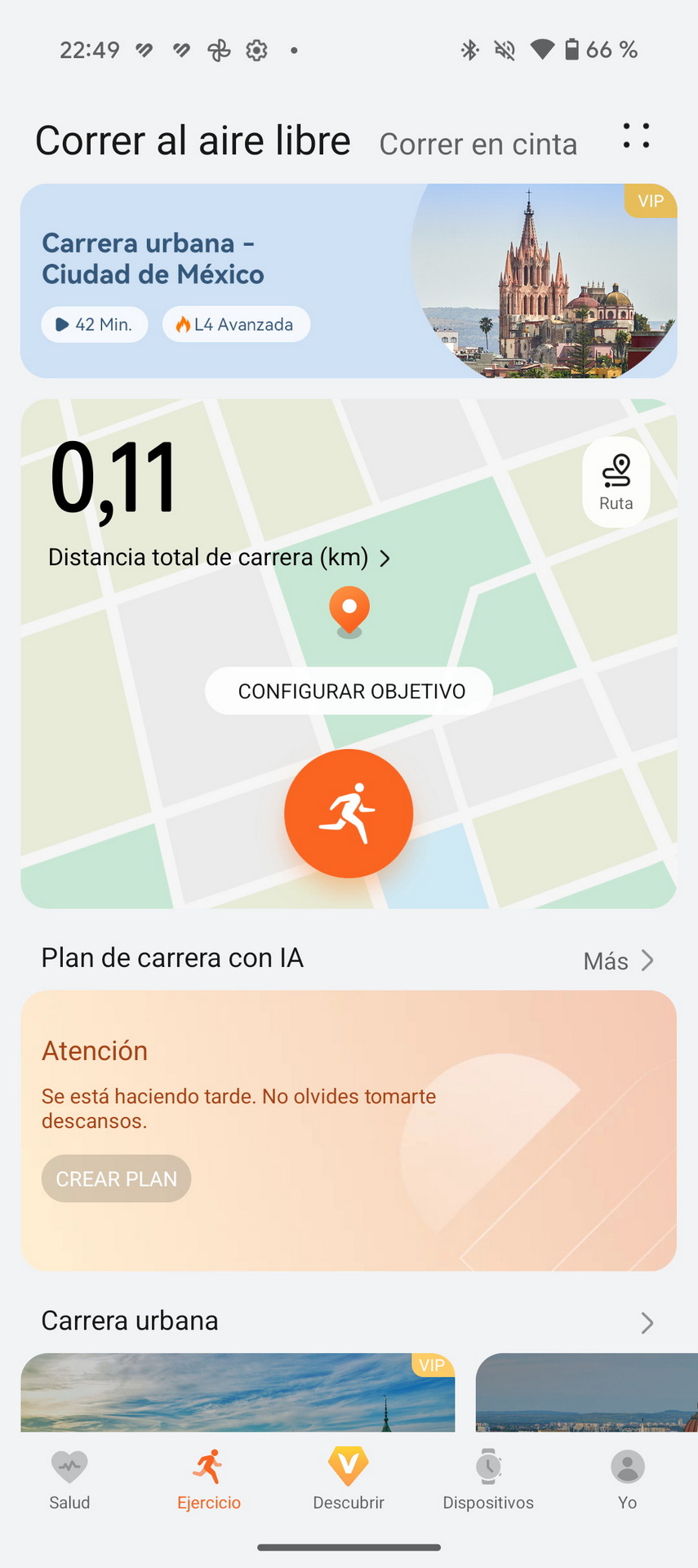Tap the CREAR PLAN button
Screen dimensions: 698x1568
coord(116,1179)
